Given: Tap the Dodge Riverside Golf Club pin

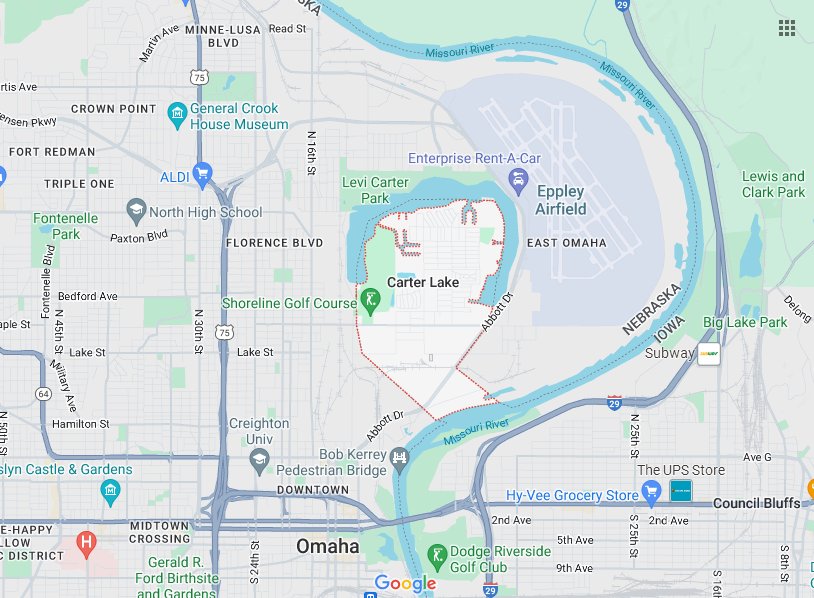Looking at the screenshot, I should point(437,556).
